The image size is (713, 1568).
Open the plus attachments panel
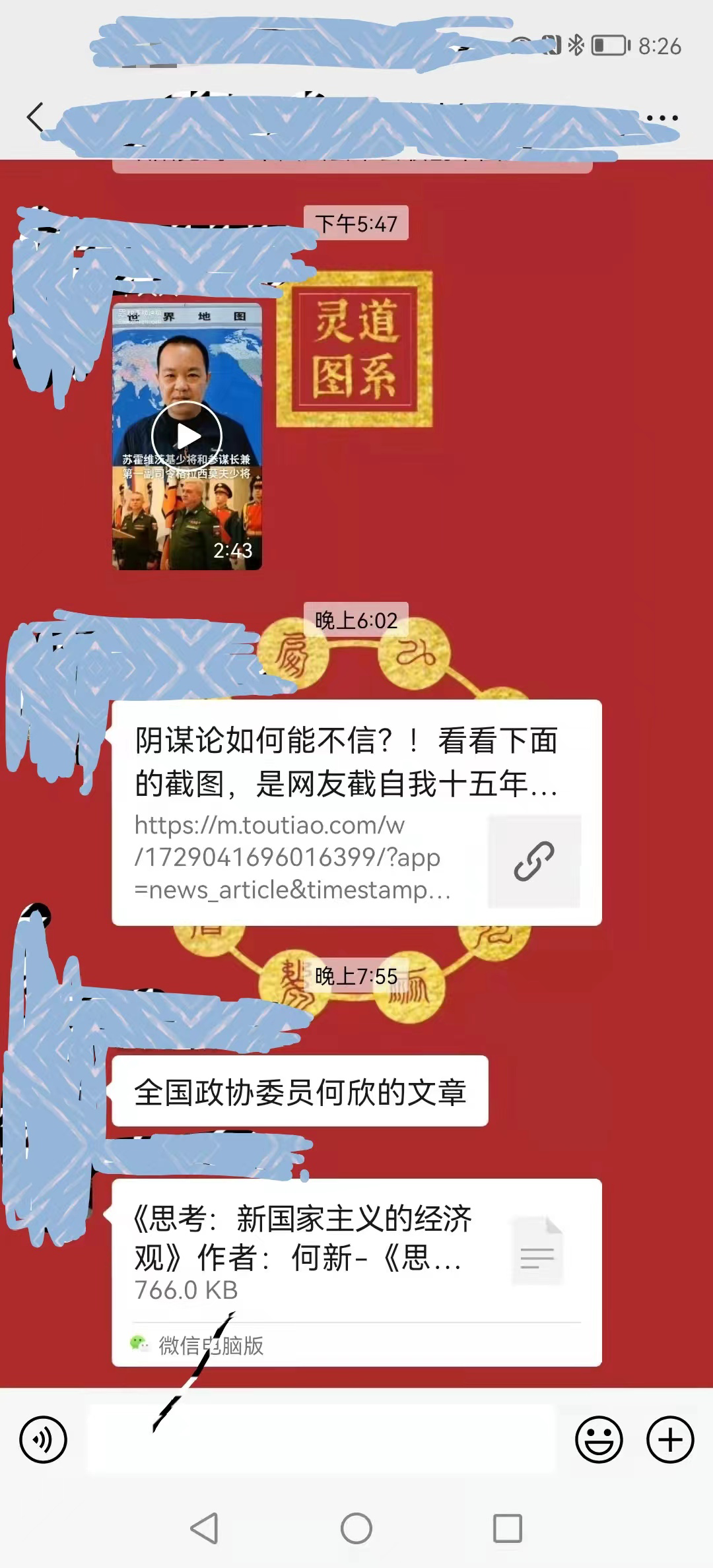point(669,1439)
